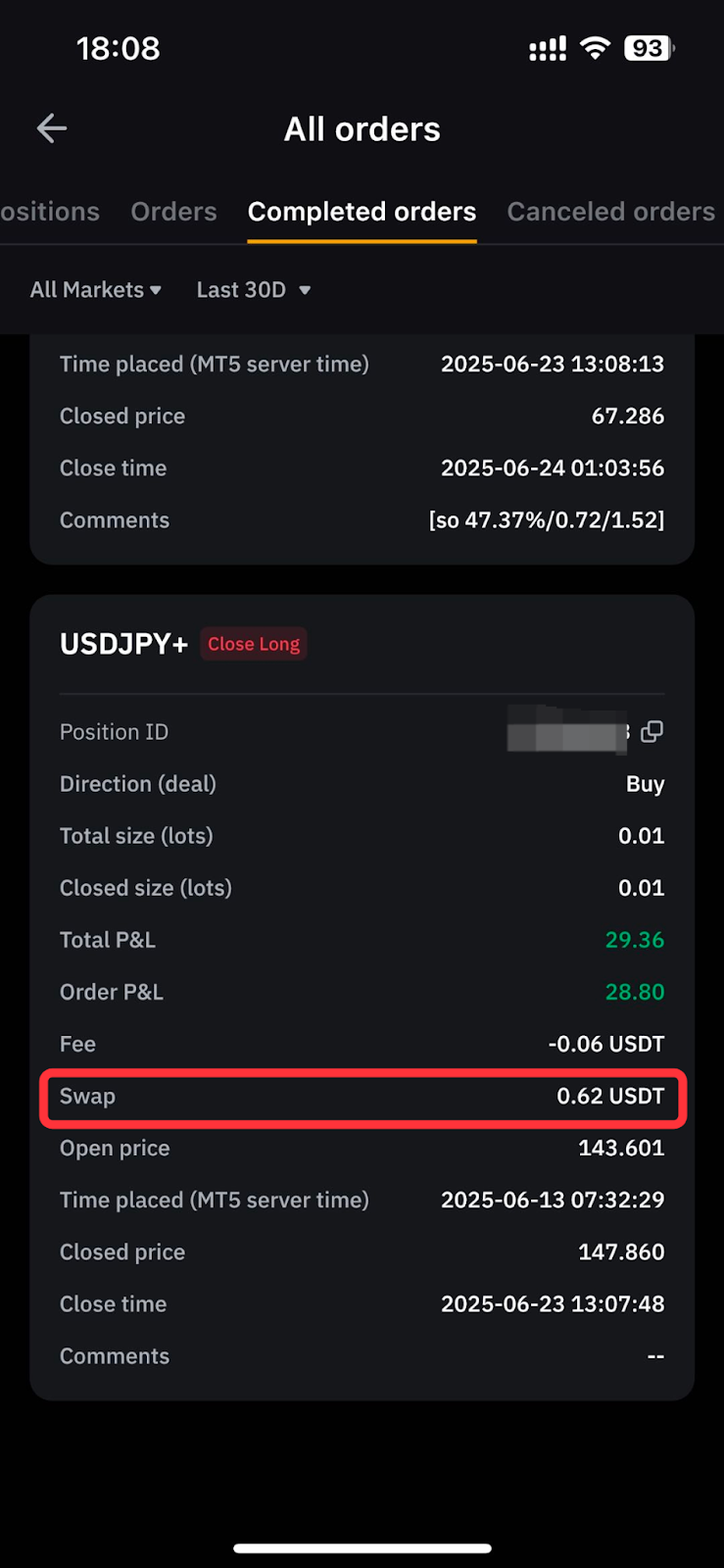Open the Canceled orders tab
Image resolution: width=724 pixels, height=1568 pixels.
point(610,212)
